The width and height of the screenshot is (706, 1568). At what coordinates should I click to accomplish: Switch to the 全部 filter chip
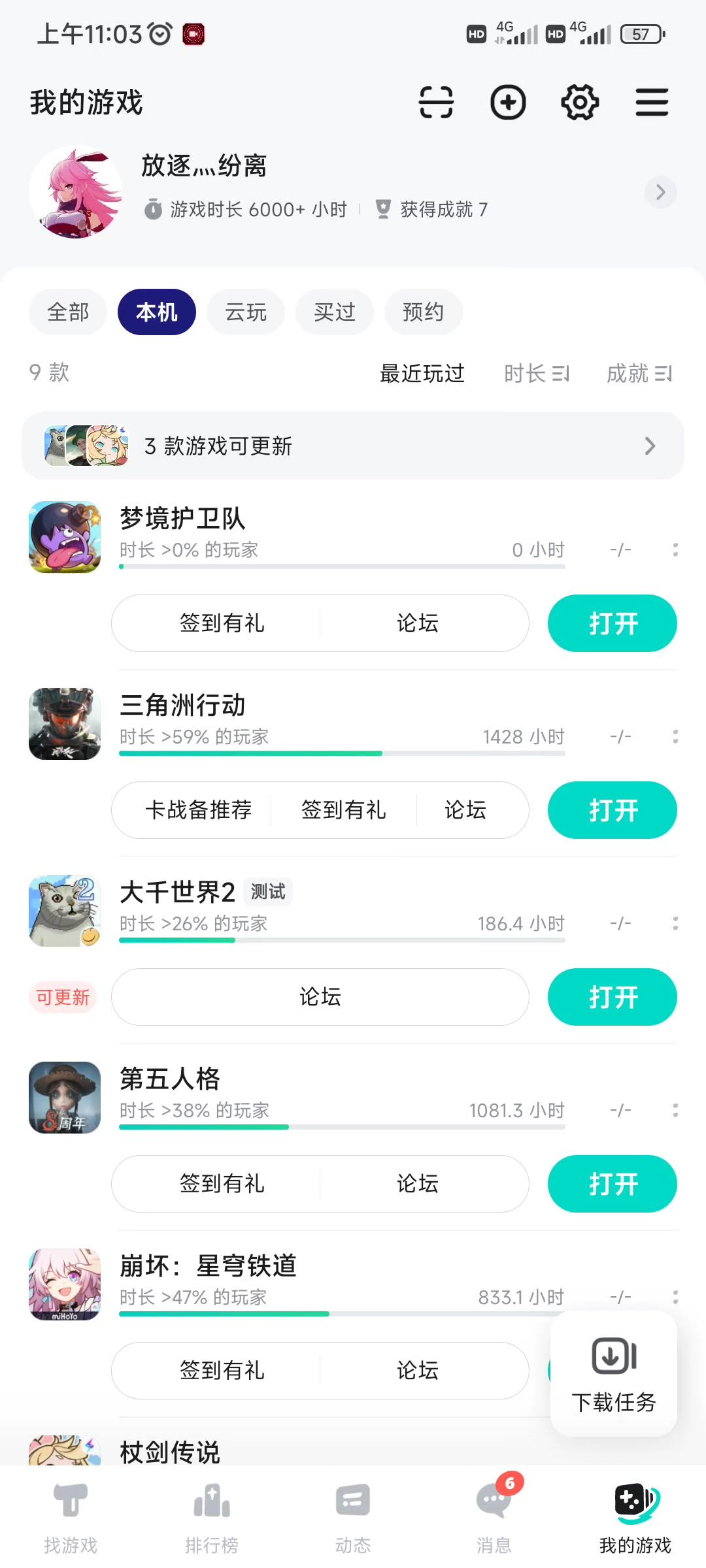point(68,312)
